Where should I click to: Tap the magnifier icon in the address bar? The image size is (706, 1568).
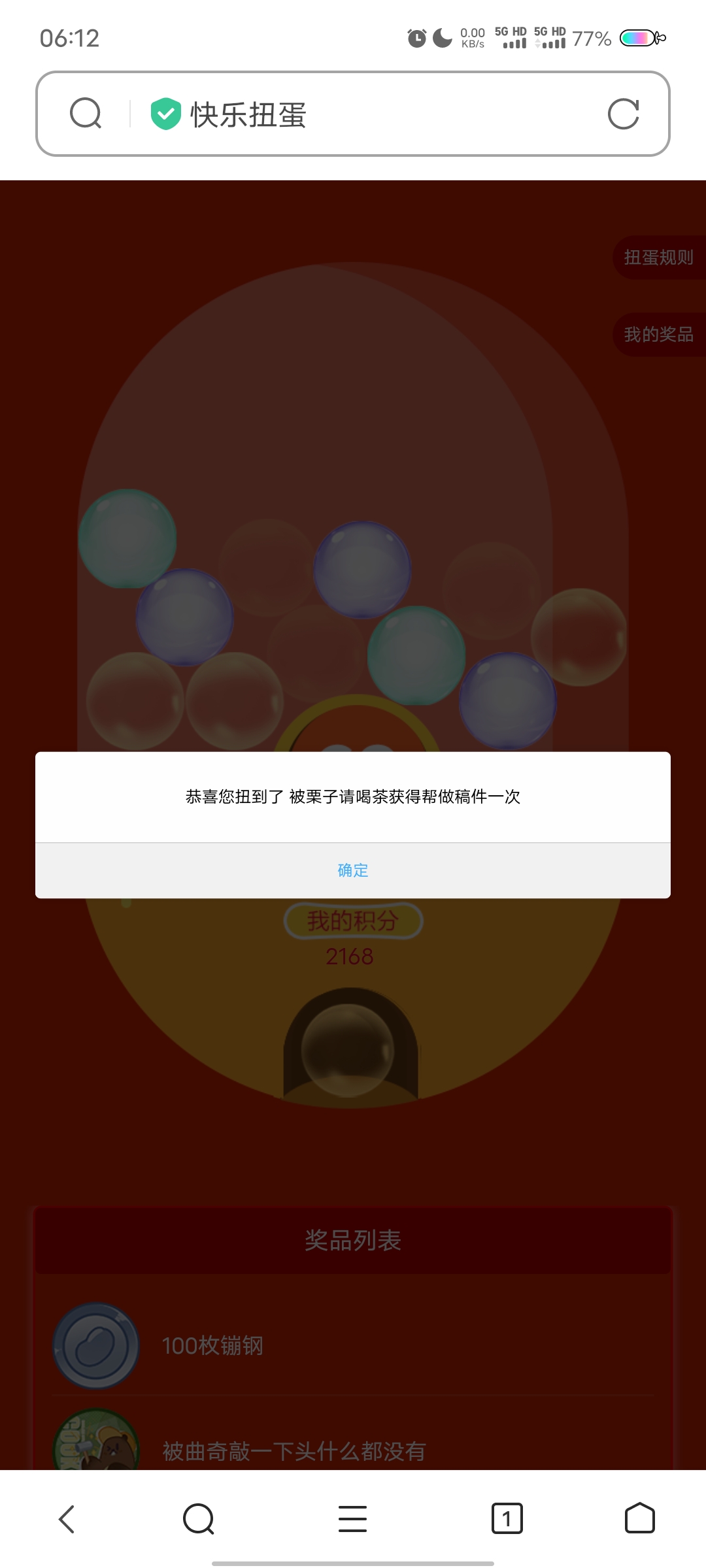click(86, 114)
